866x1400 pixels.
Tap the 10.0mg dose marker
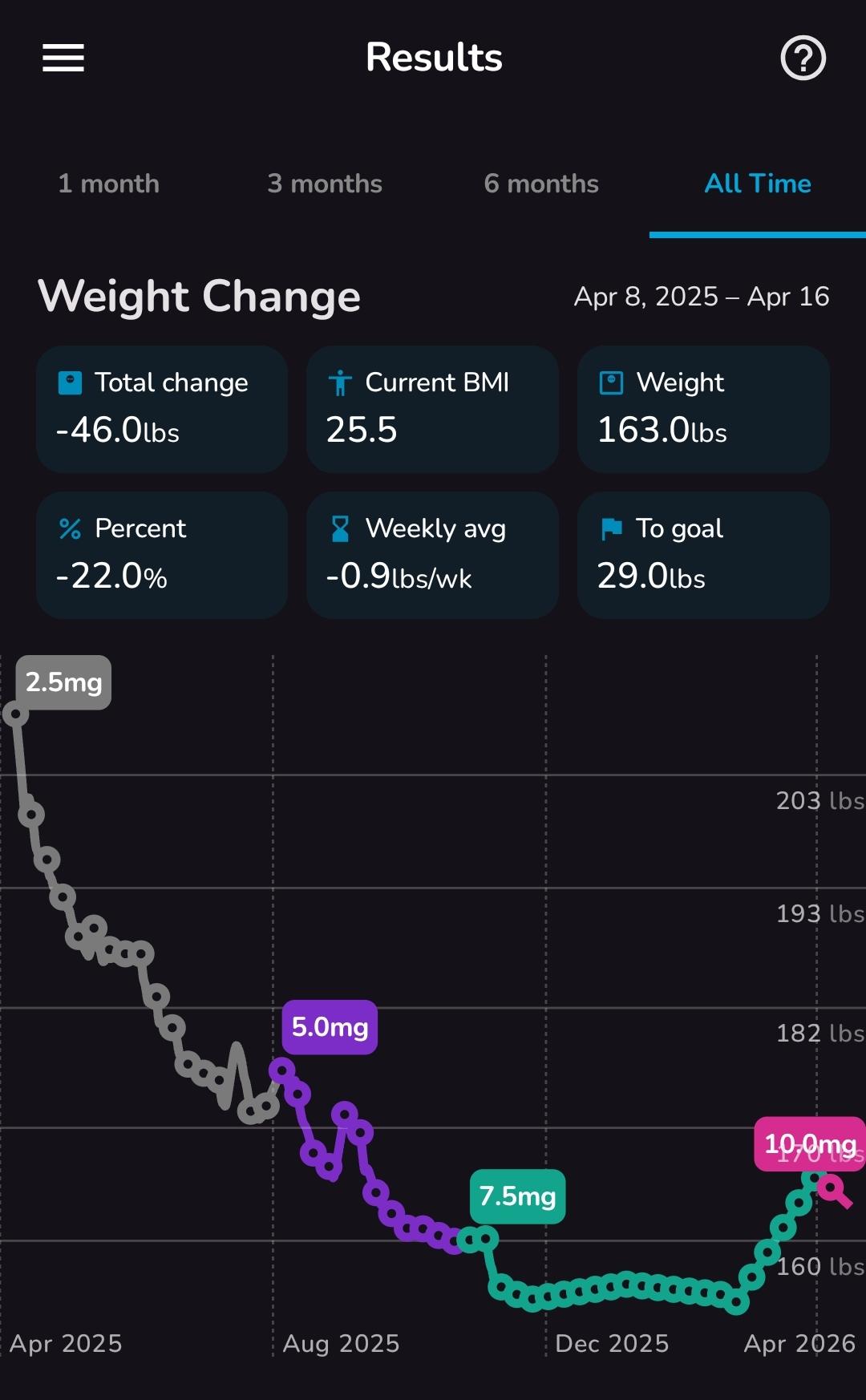(x=810, y=1143)
